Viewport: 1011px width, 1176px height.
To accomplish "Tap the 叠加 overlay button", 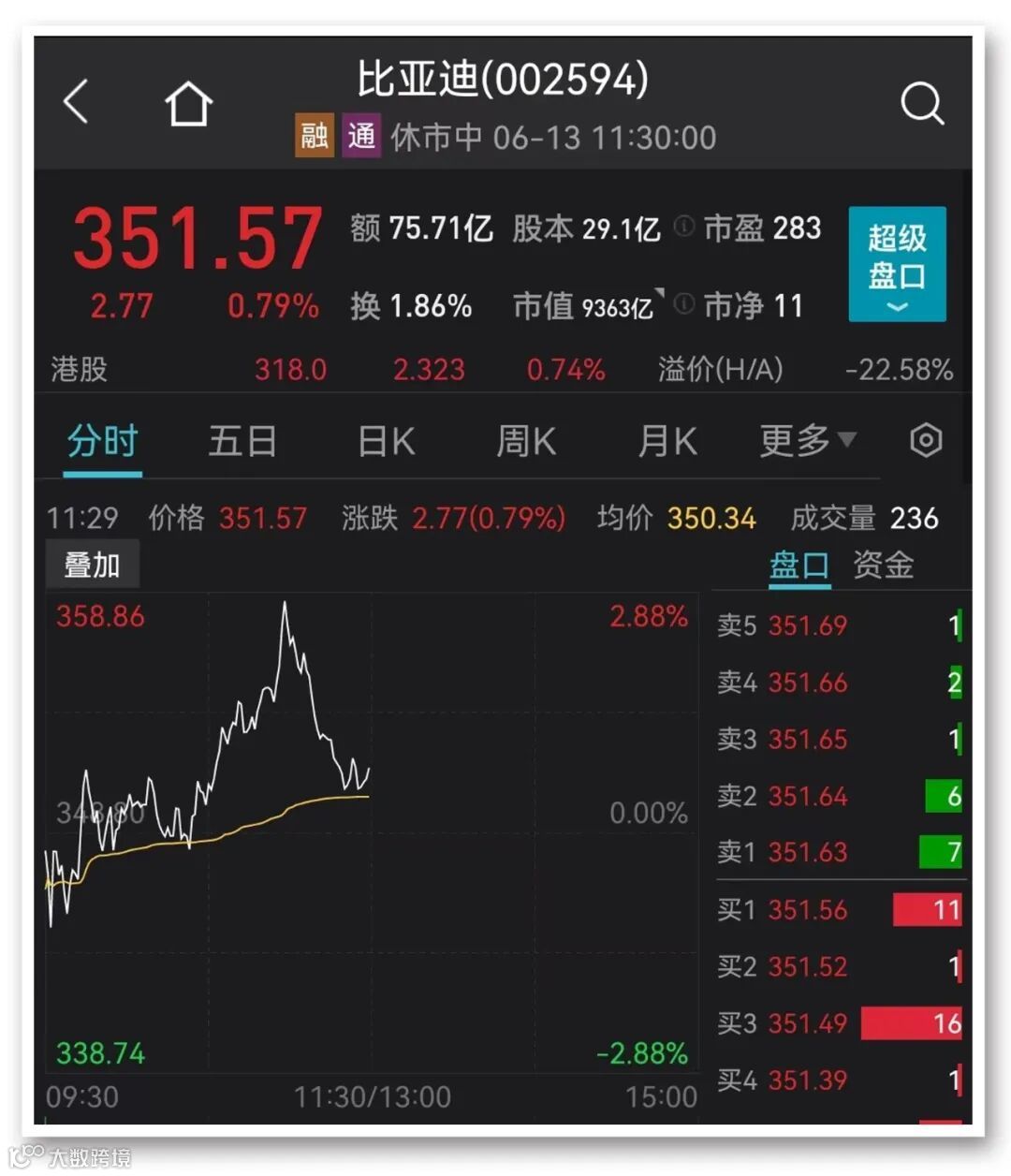I will pyautogui.click(x=92, y=565).
